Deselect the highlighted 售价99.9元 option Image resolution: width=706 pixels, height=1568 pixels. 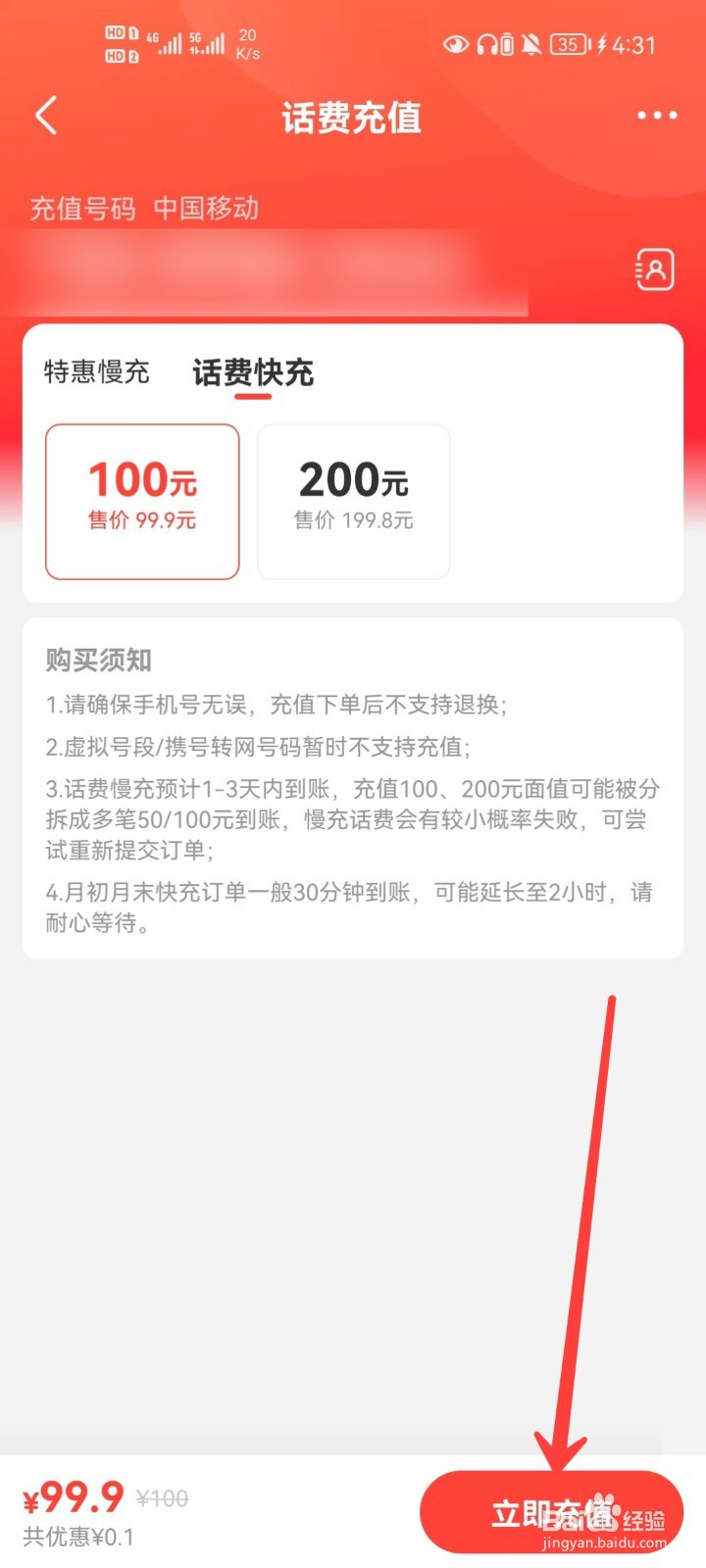tap(142, 520)
